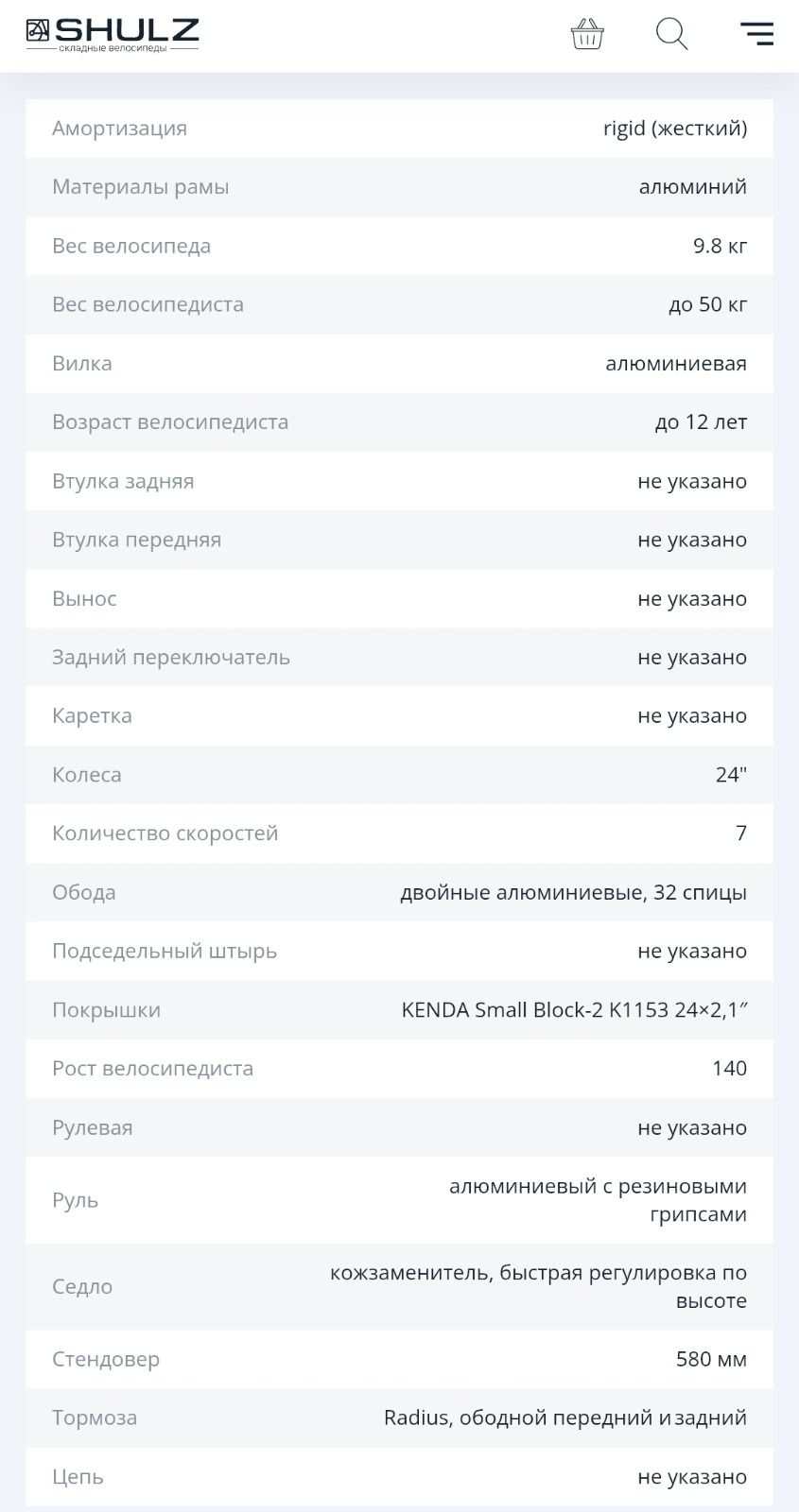
Task: Tap the SHULZ logo to go home
Action: coord(113,35)
